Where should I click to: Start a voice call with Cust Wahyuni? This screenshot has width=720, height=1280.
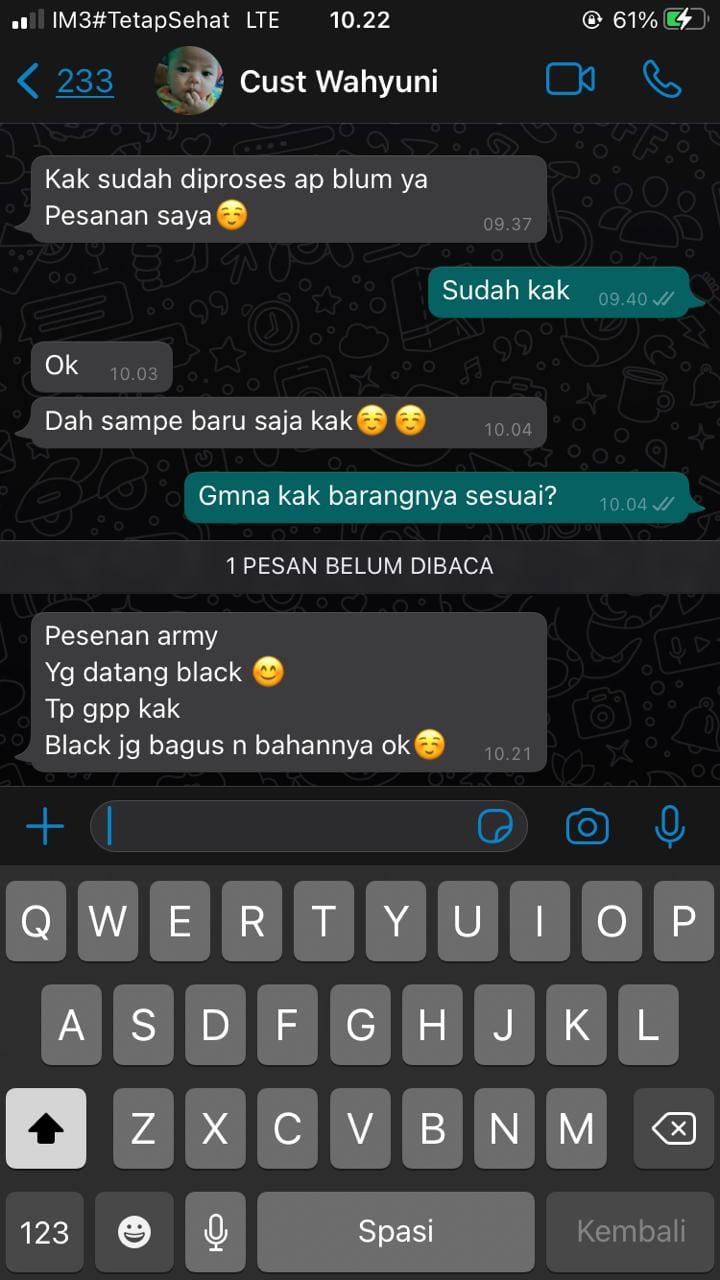click(x=661, y=80)
